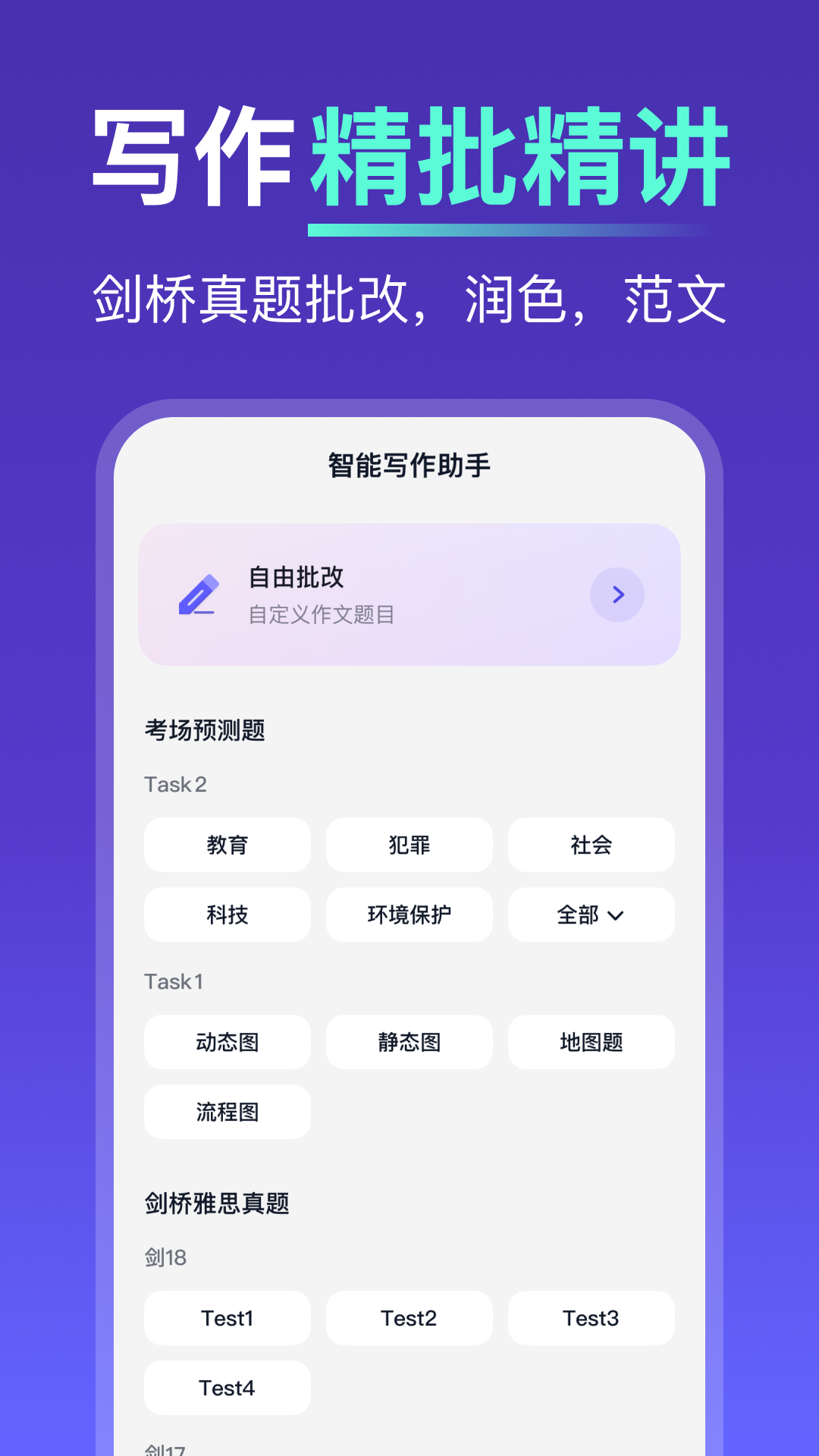Select the 地图题 task type
This screenshot has height=1456, width=819.
tap(591, 1042)
